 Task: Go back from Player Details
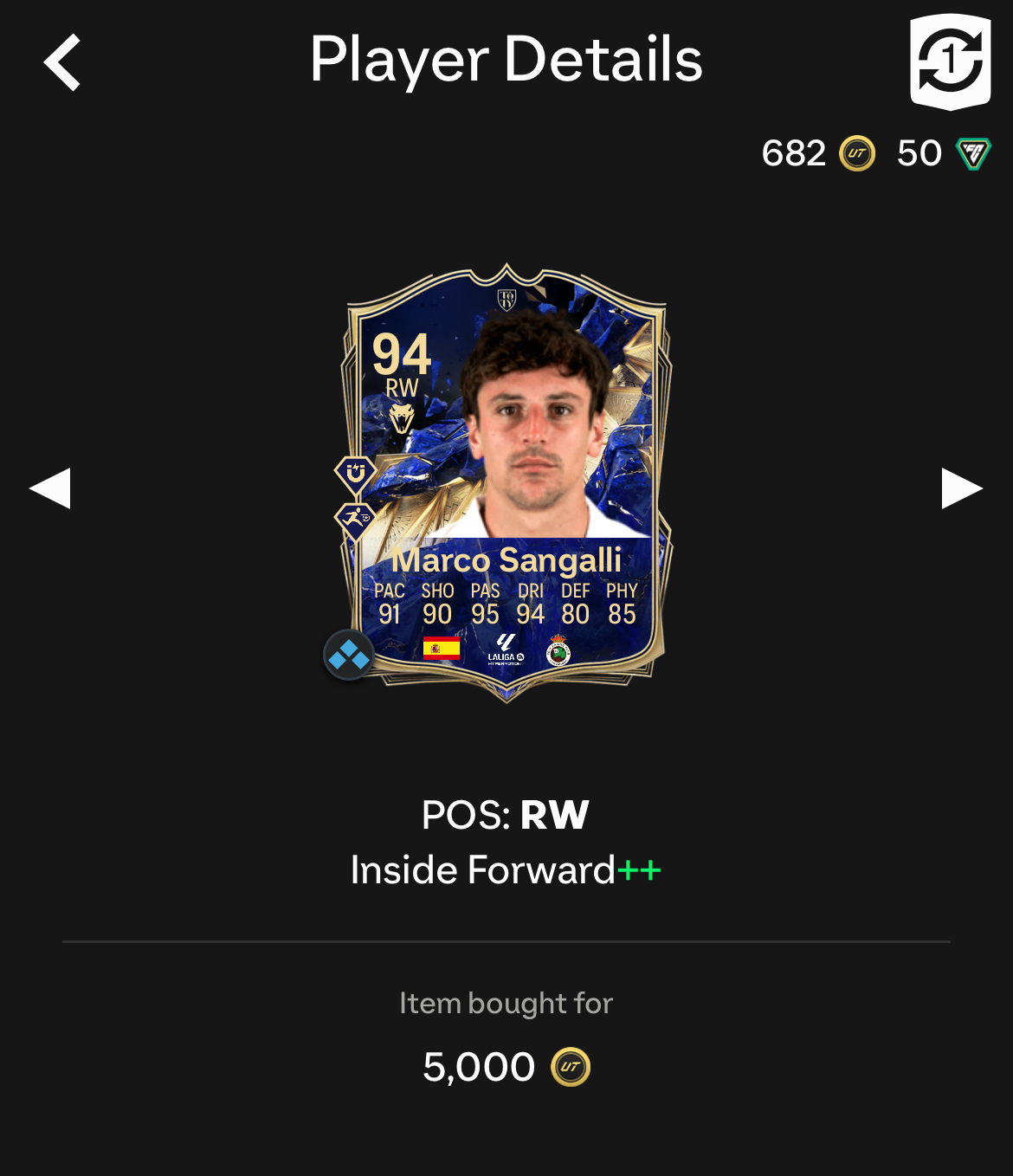click(62, 62)
